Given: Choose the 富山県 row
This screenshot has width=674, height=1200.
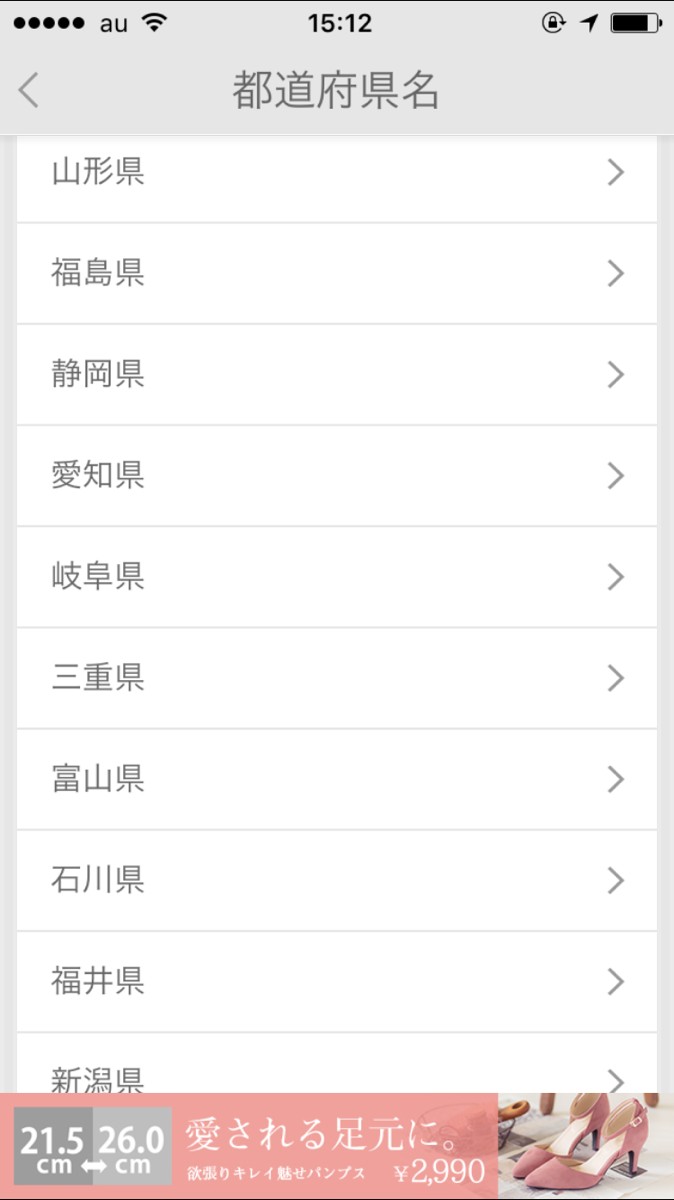Looking at the screenshot, I should click(x=336, y=779).
